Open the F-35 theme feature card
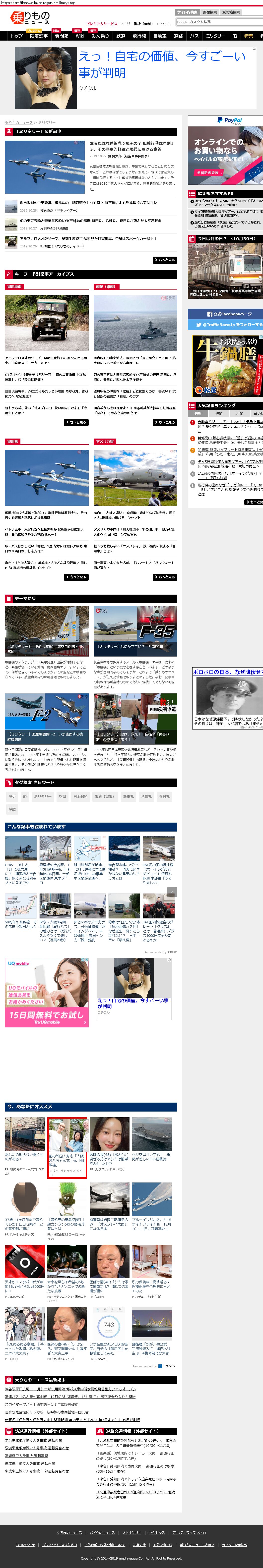 135,631
